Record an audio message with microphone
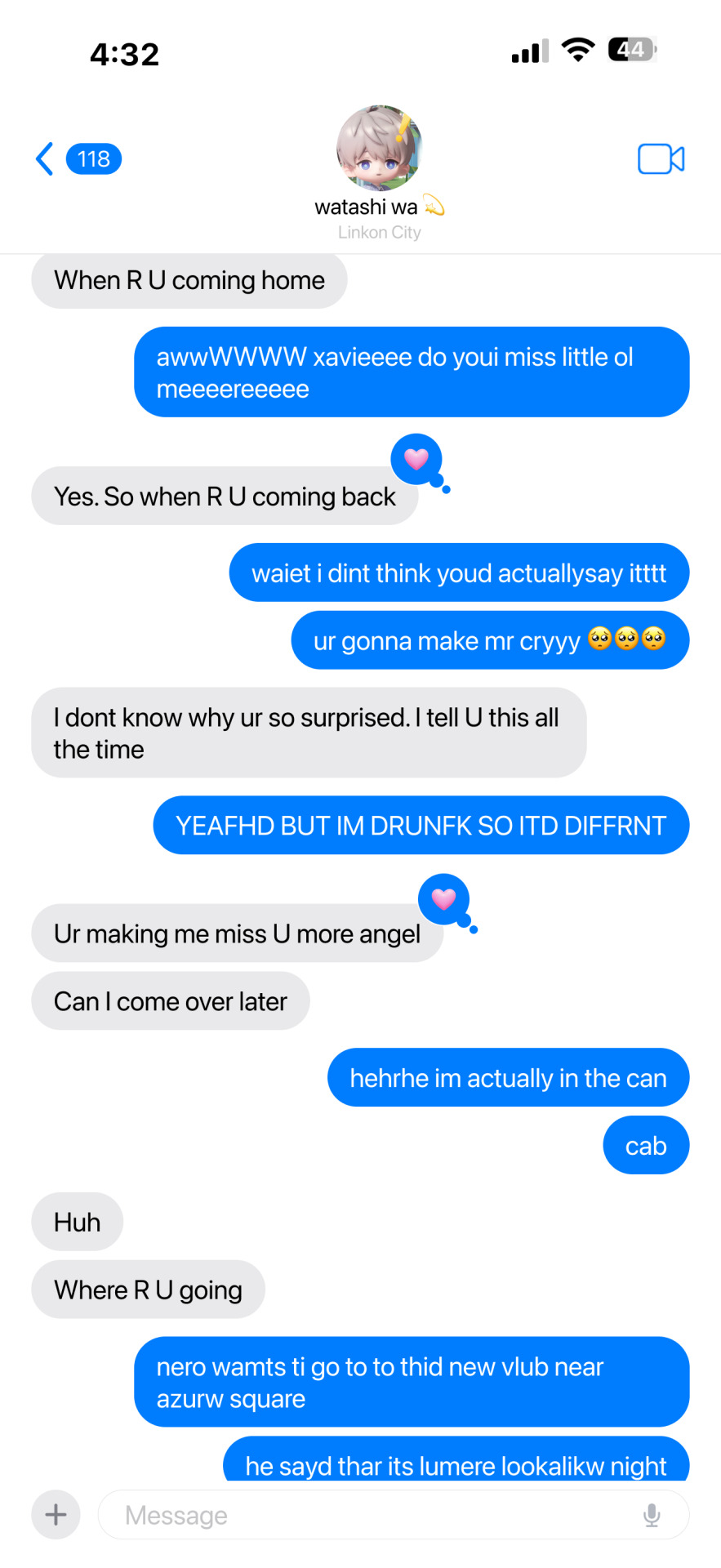721x1568 pixels. pyautogui.click(x=652, y=1515)
